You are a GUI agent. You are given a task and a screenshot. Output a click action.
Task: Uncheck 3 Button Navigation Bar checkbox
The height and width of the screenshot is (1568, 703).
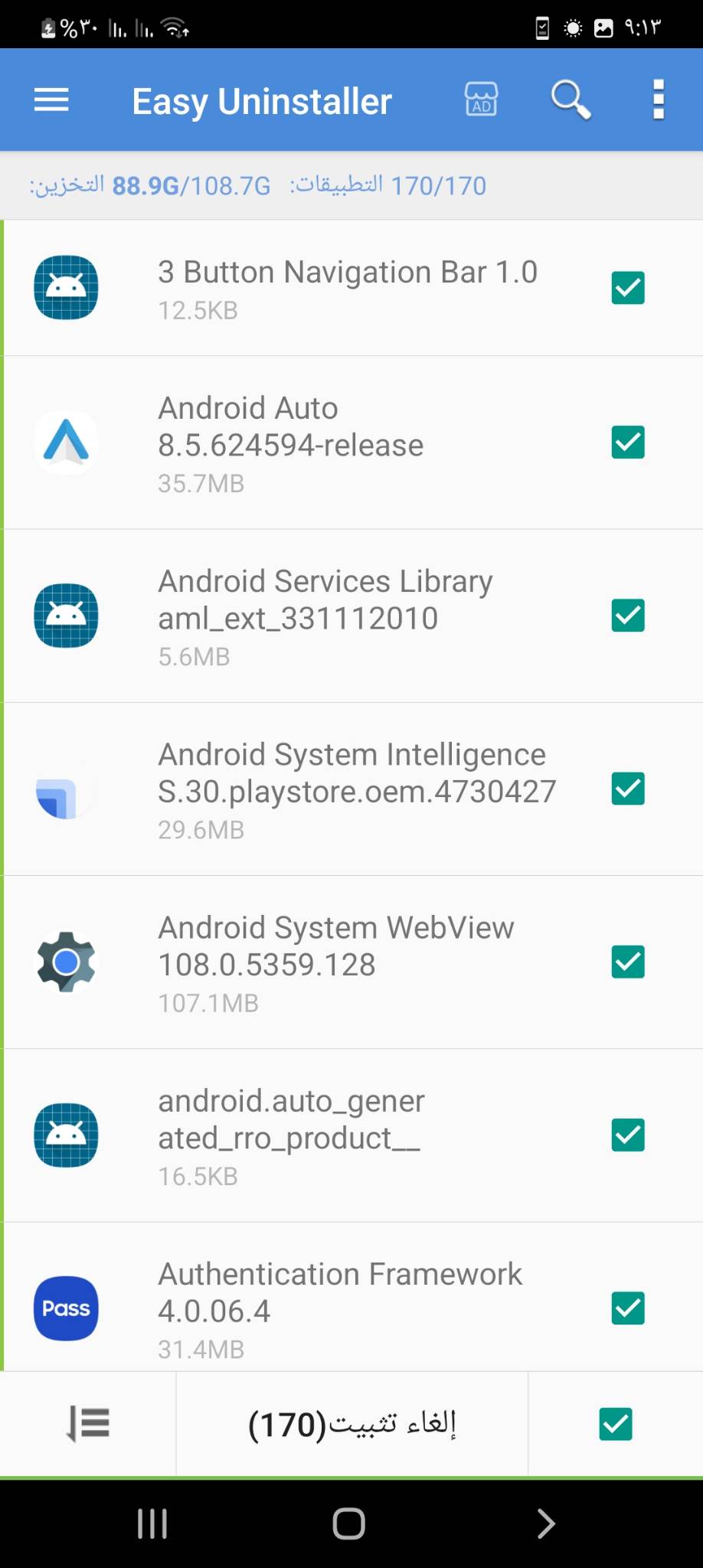(x=628, y=288)
